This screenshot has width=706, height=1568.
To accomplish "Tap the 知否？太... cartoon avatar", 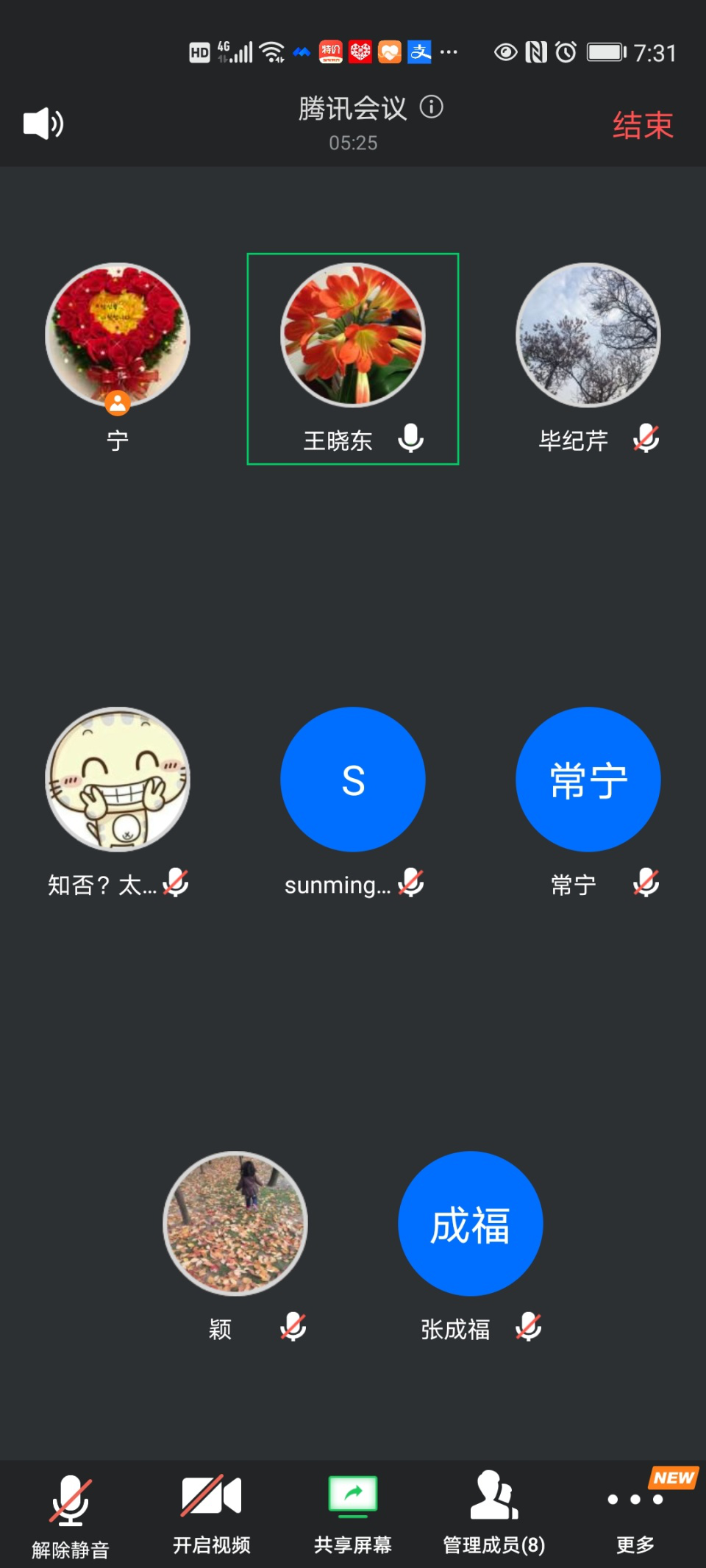I will pyautogui.click(x=118, y=780).
